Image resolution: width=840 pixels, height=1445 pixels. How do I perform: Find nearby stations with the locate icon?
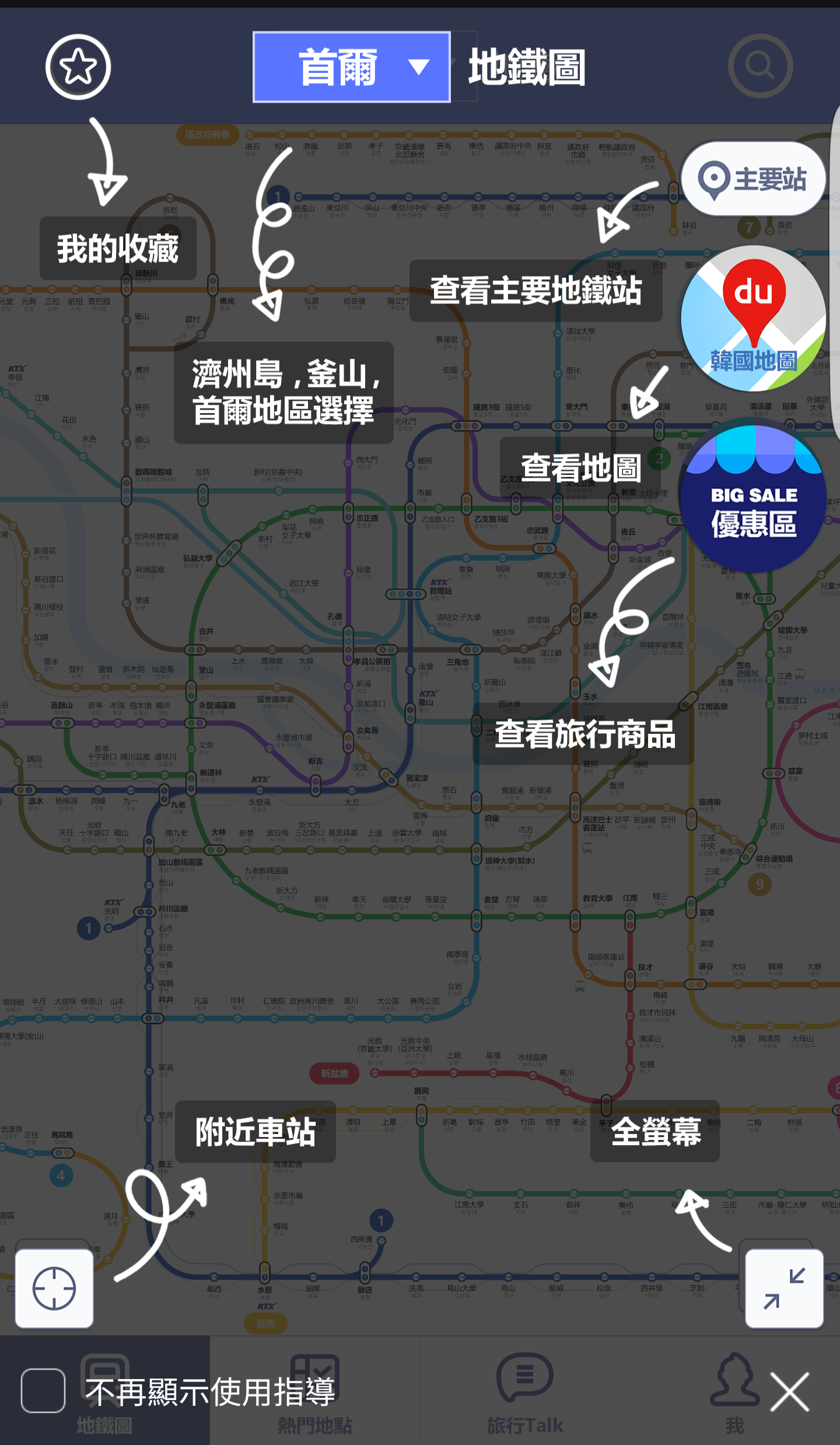coord(54,1289)
